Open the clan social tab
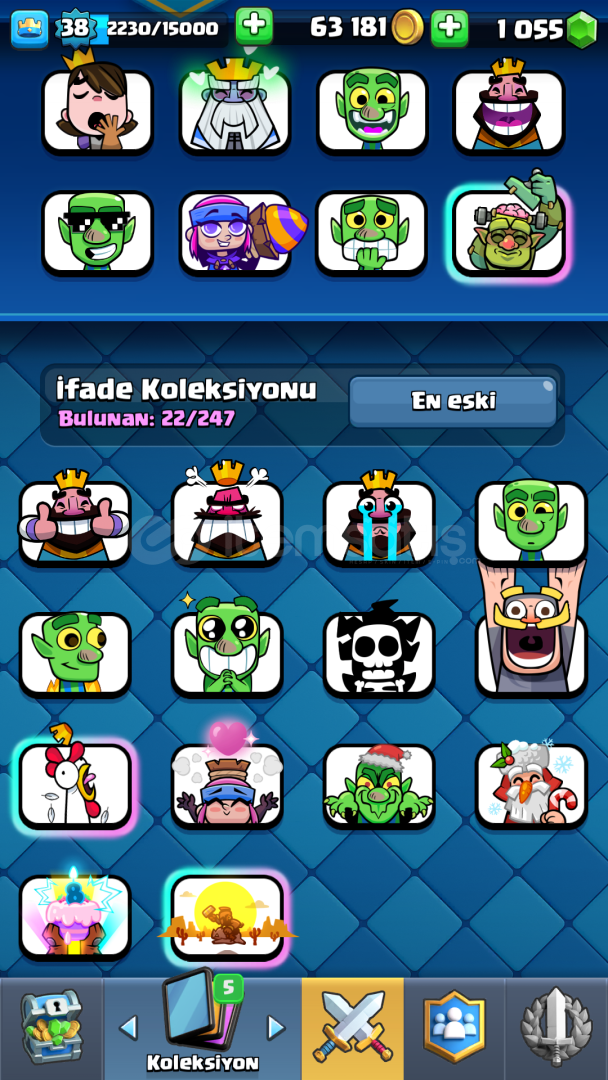The width and height of the screenshot is (608, 1080). click(454, 1028)
